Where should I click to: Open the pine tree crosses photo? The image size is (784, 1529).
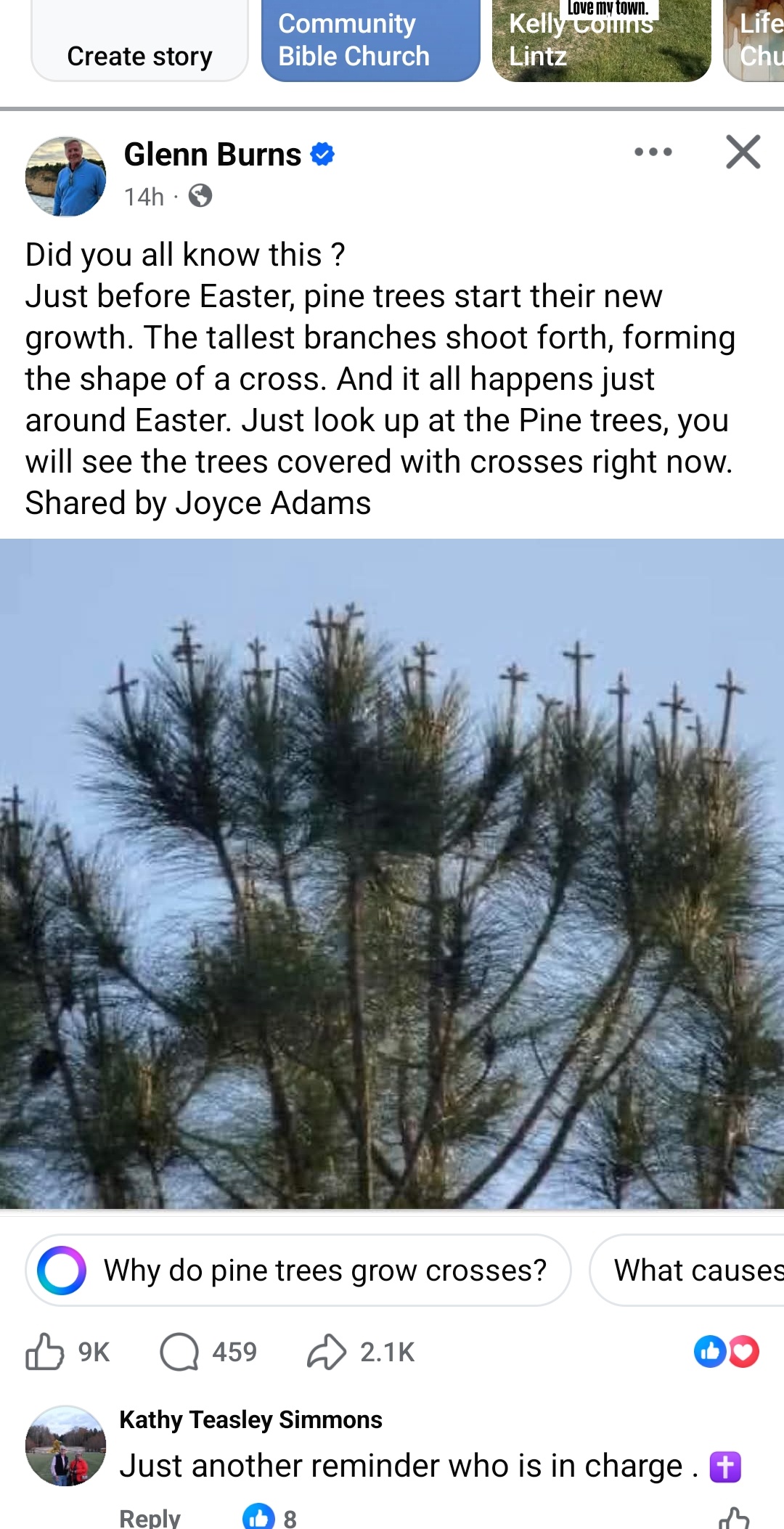pyautogui.click(x=392, y=873)
